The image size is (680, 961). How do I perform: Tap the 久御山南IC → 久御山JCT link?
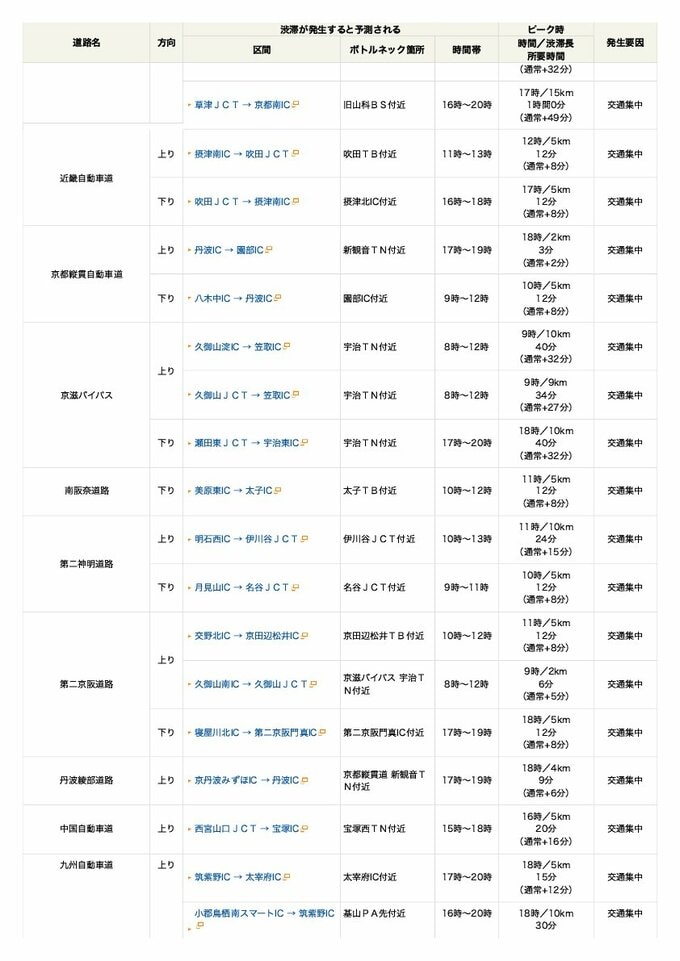coord(250,684)
